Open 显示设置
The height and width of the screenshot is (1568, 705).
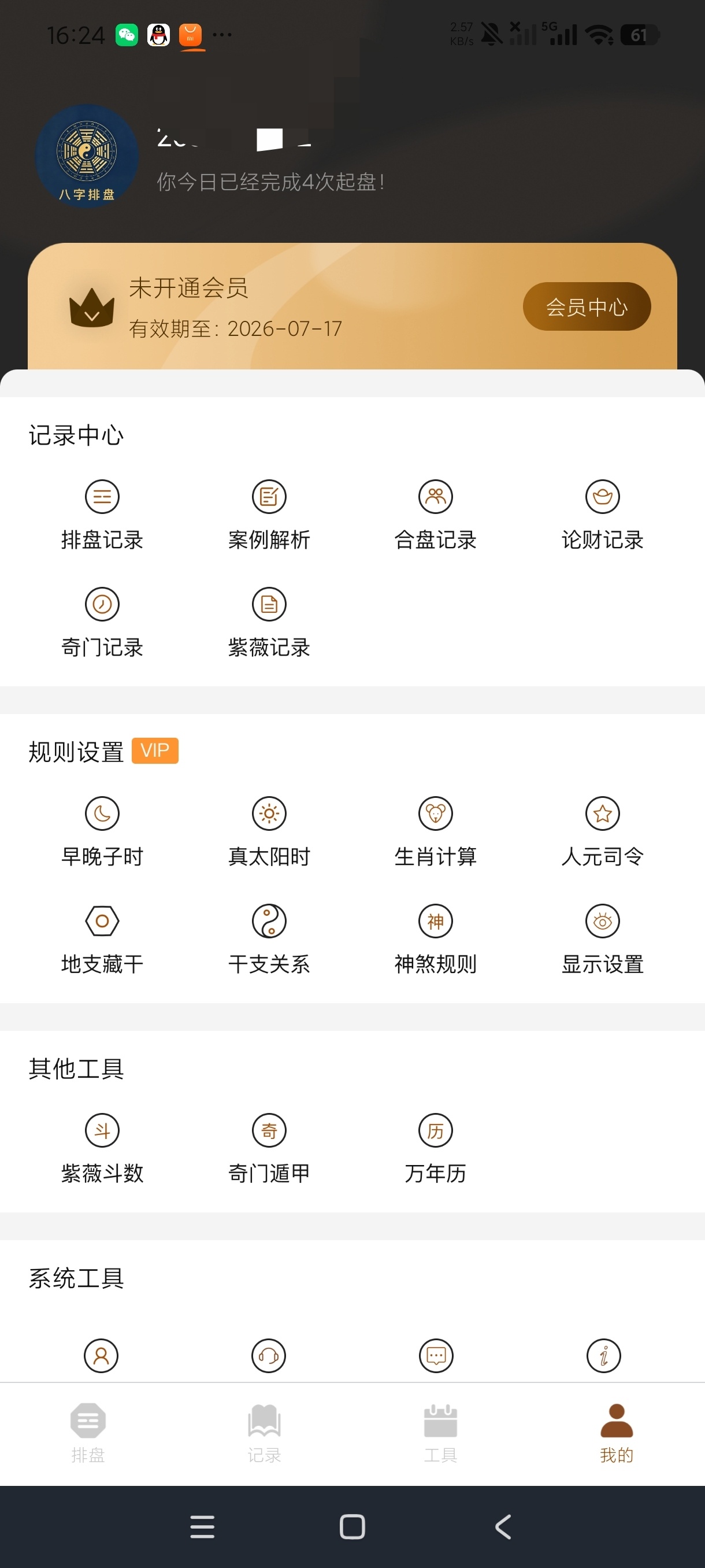(602, 940)
